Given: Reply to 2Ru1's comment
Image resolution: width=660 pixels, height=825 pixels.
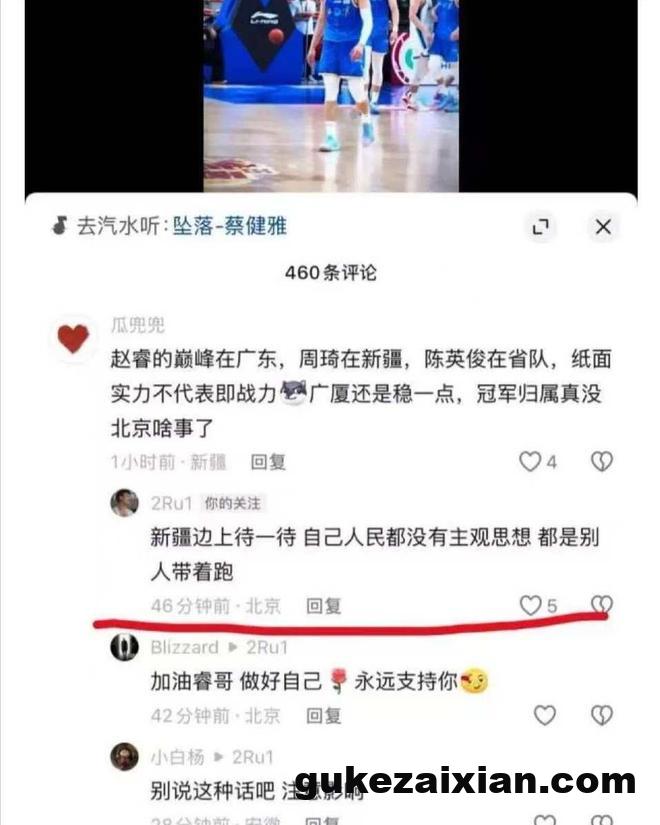Looking at the screenshot, I should [323, 606].
